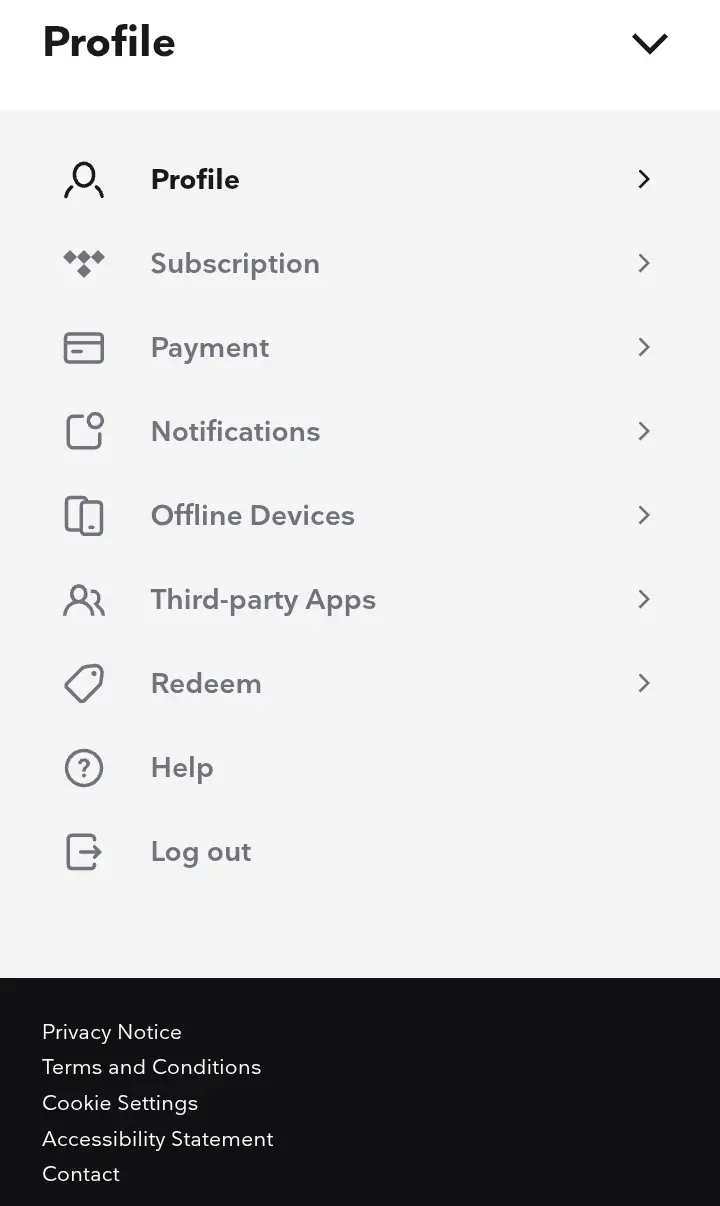
Task: View Offline Devices
Action: 360,515
